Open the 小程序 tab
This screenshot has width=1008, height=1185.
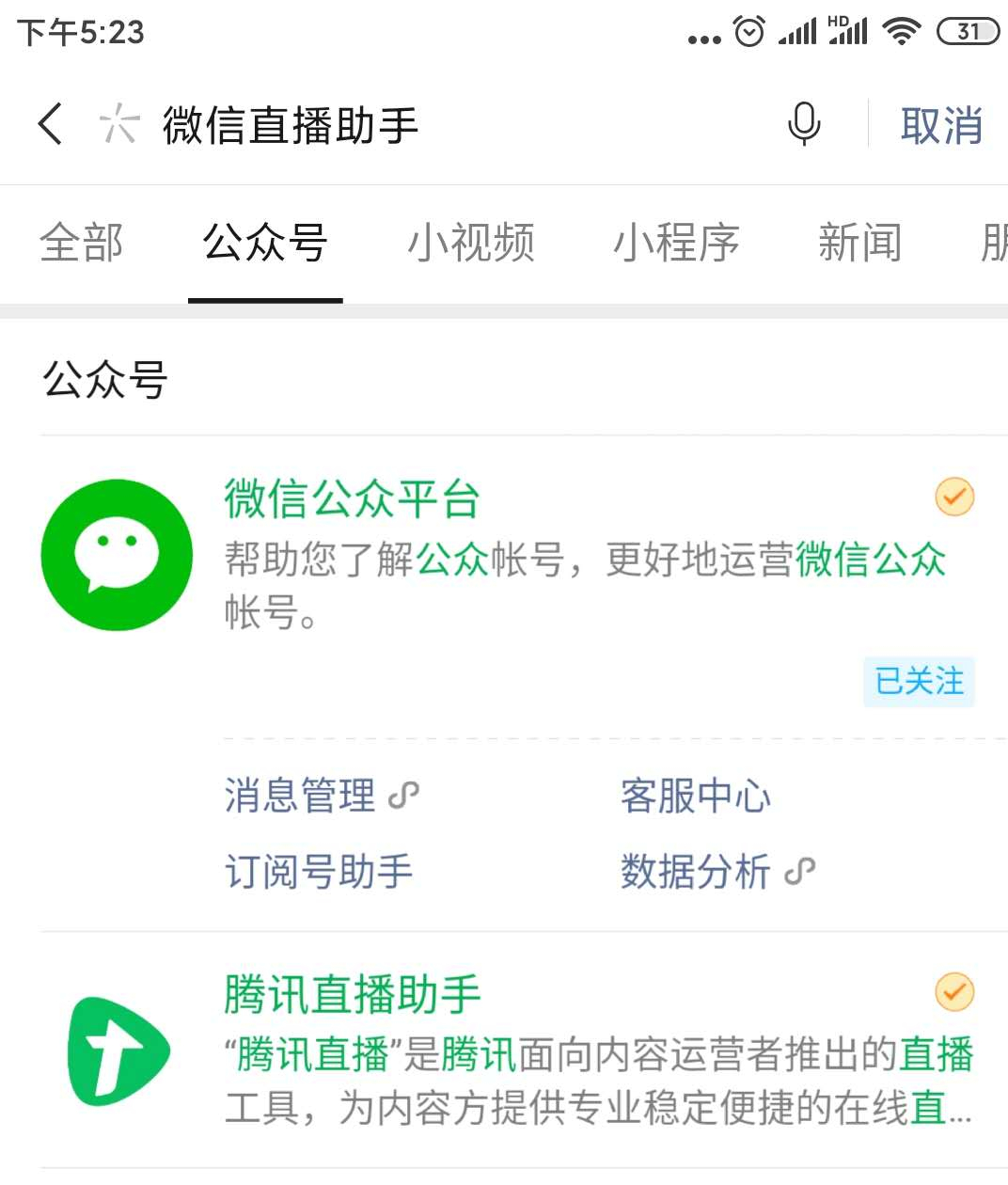(677, 245)
